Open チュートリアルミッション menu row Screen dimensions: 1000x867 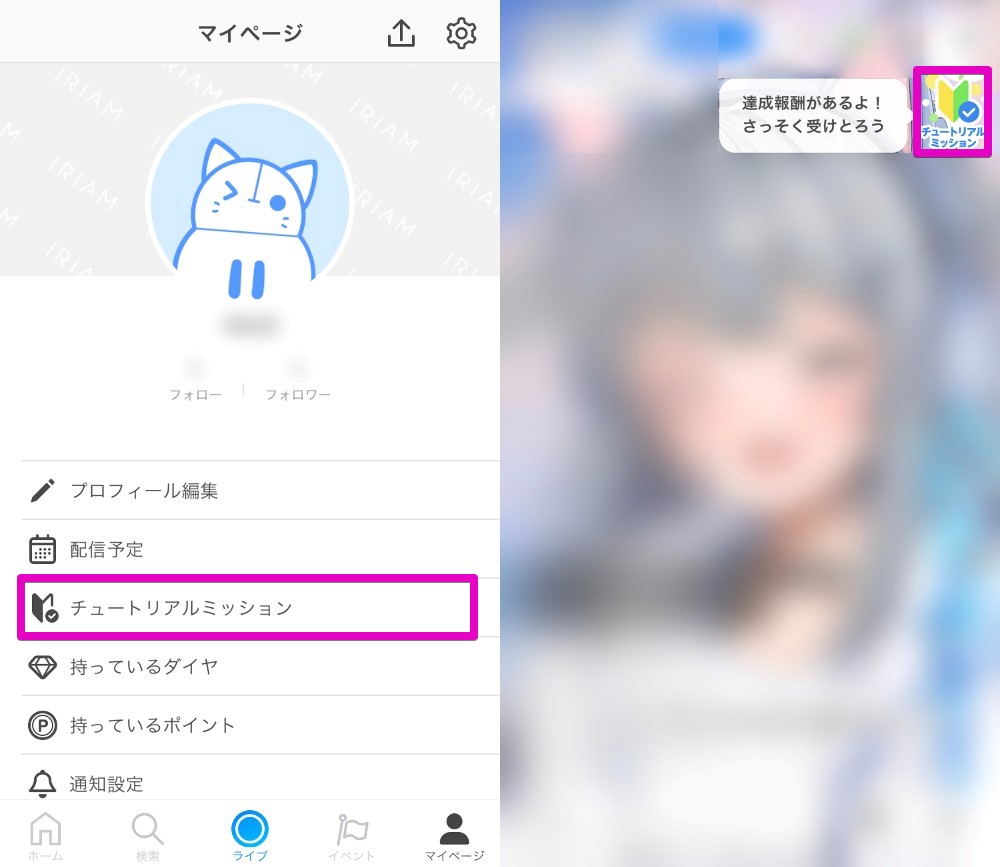(x=247, y=607)
